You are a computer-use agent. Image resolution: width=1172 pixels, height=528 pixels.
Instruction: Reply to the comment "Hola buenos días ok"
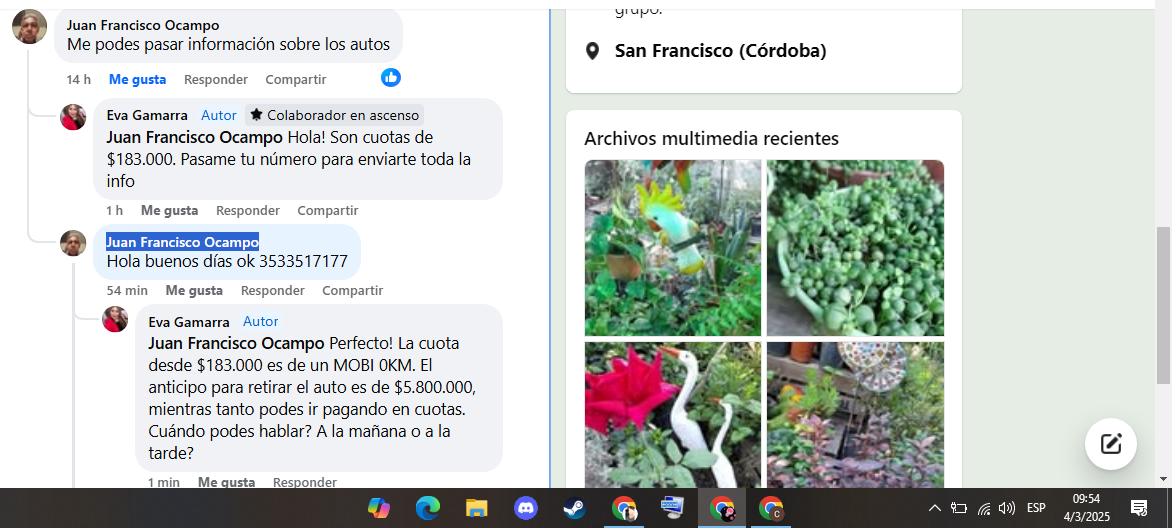tap(272, 291)
